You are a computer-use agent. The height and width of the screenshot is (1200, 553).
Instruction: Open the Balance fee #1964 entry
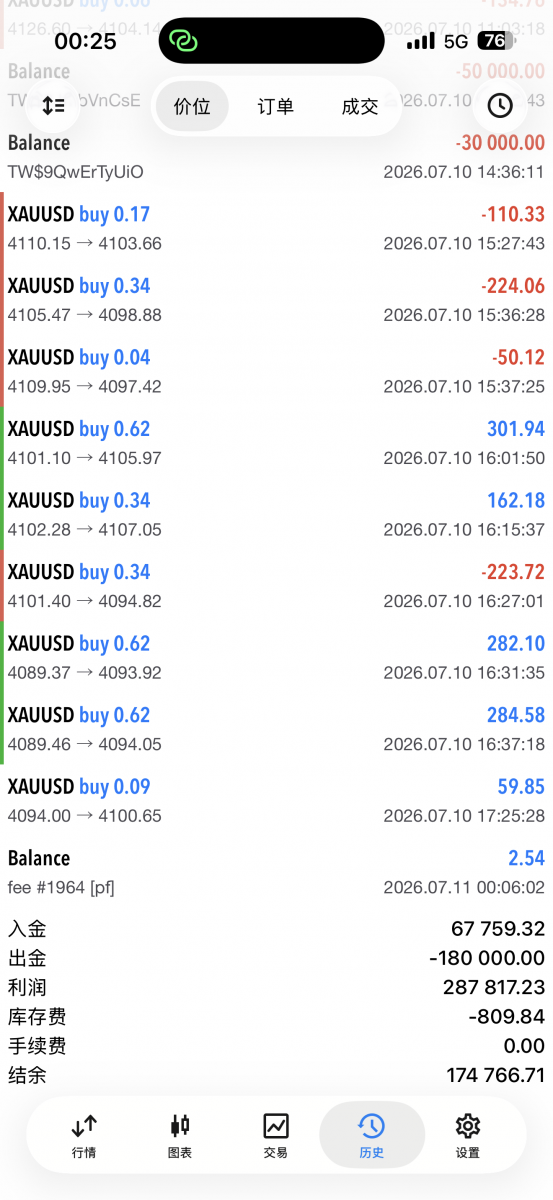[x=276, y=872]
